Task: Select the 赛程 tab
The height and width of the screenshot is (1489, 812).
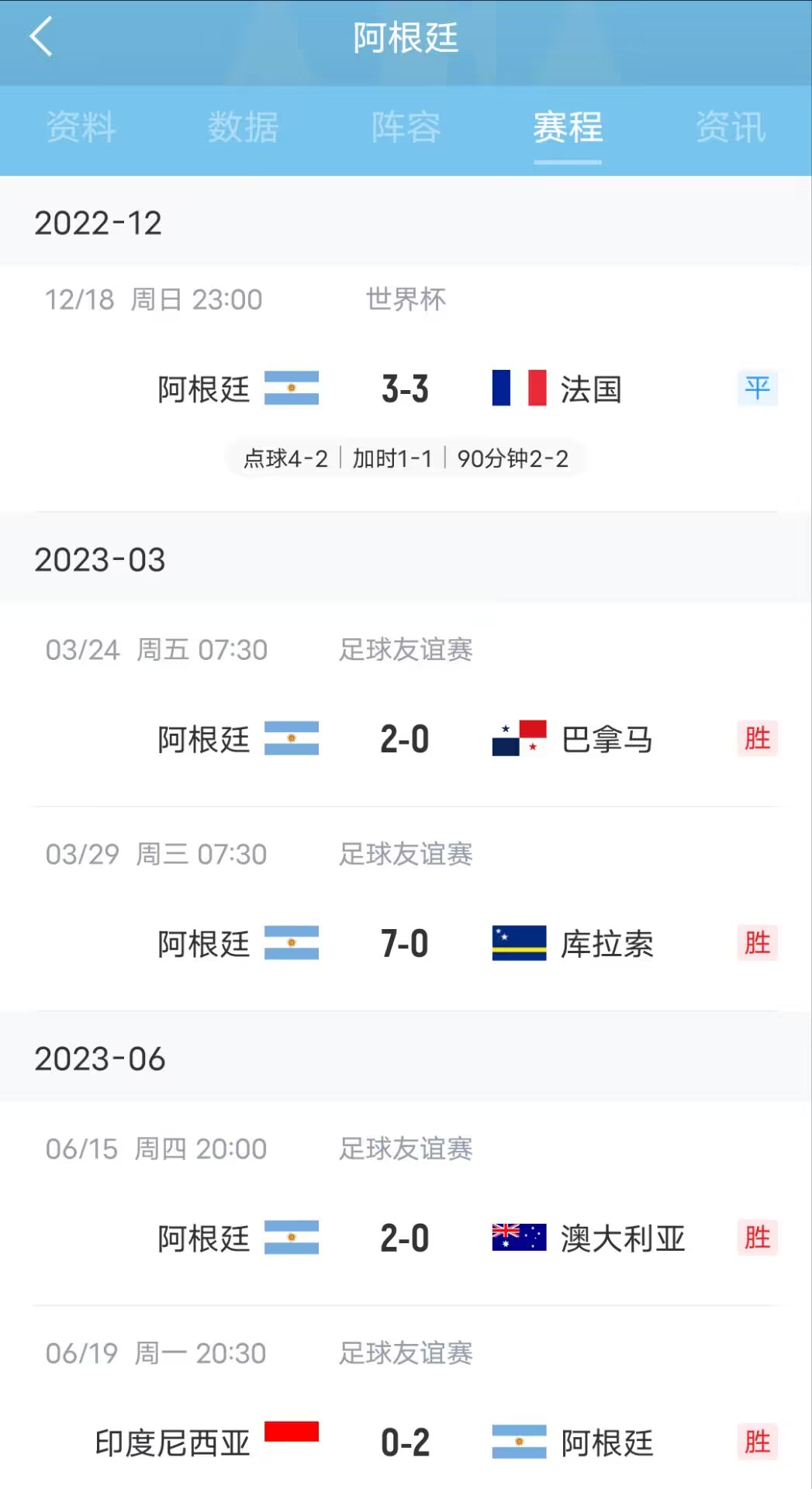Action: pyautogui.click(x=568, y=127)
